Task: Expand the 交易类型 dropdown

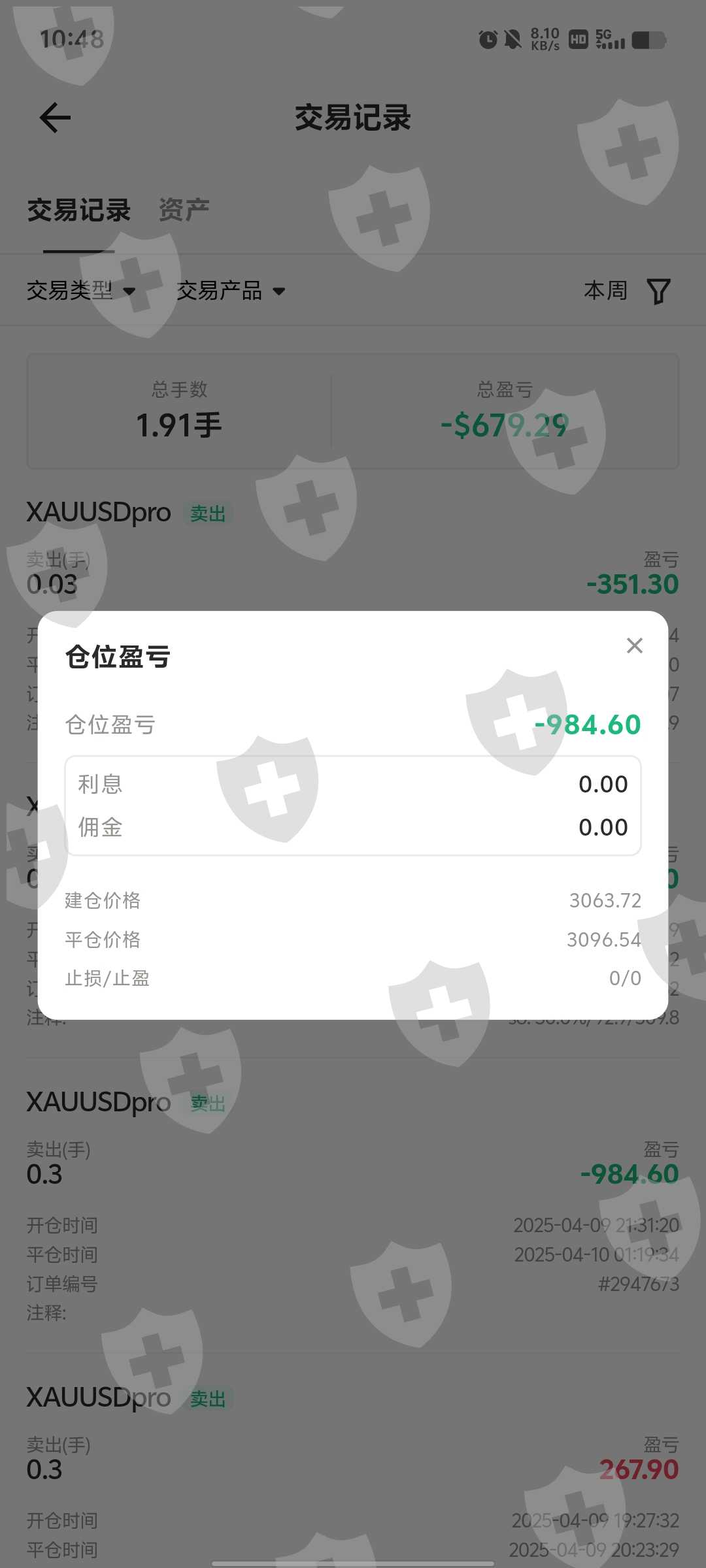Action: (x=81, y=291)
